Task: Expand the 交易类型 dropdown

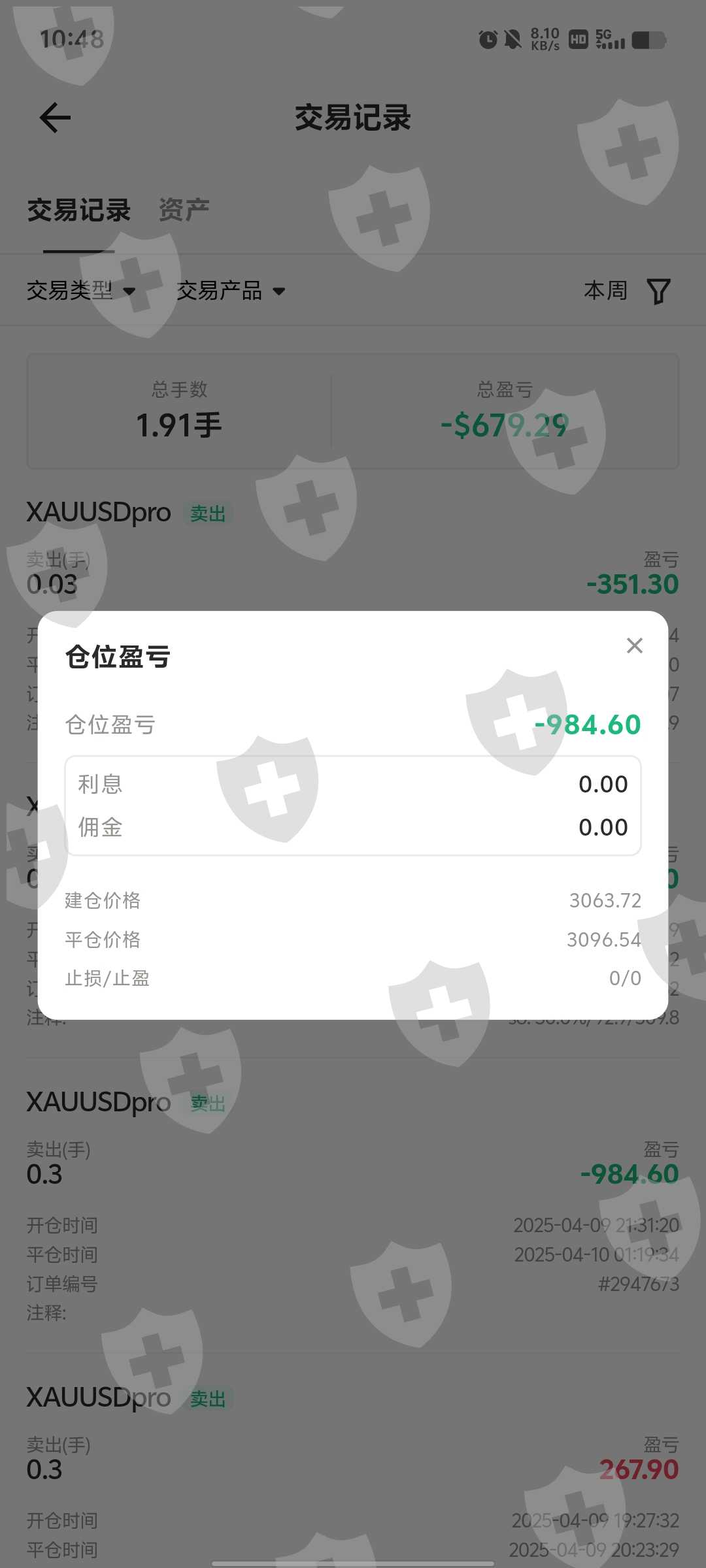Action: (x=81, y=291)
